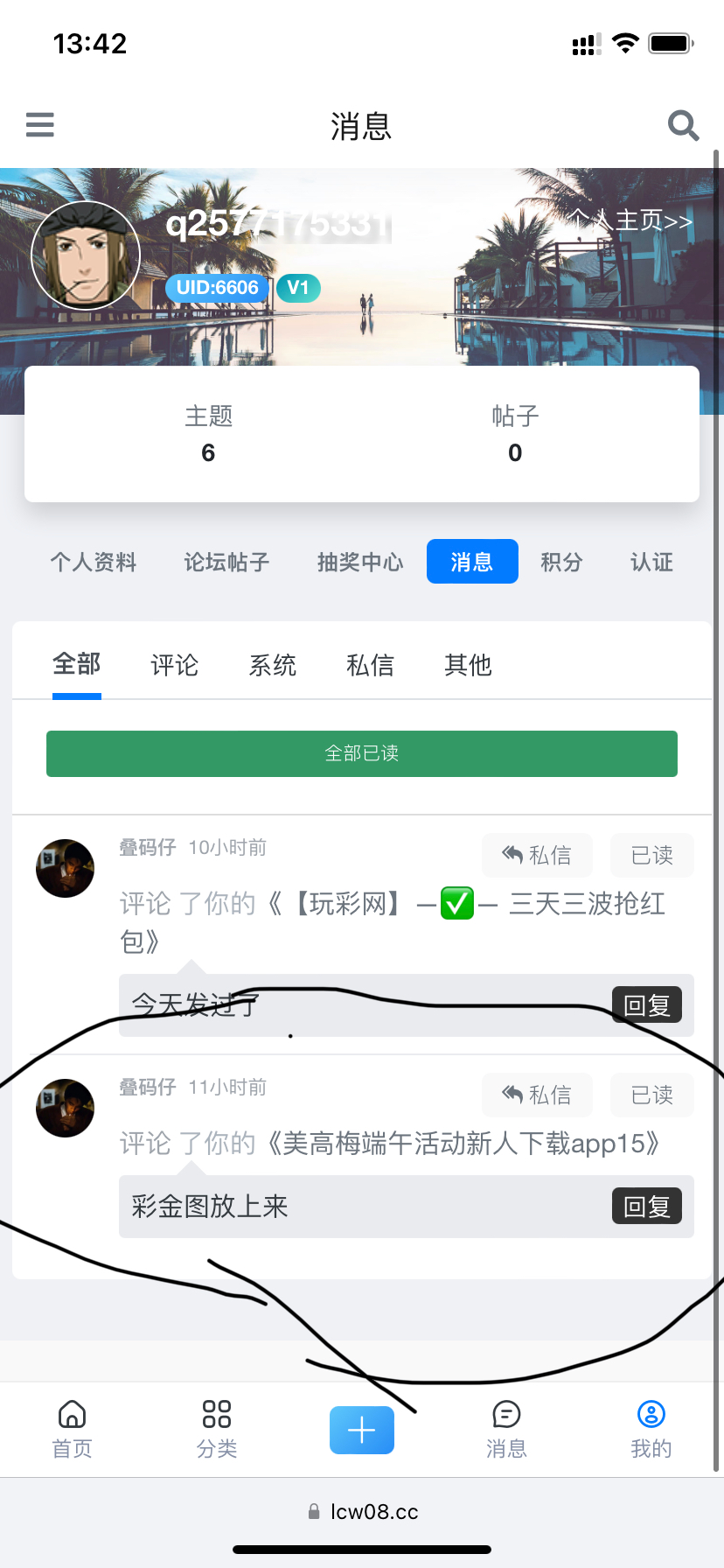
Task: Go to 个人主页>> link
Action: 631,220
